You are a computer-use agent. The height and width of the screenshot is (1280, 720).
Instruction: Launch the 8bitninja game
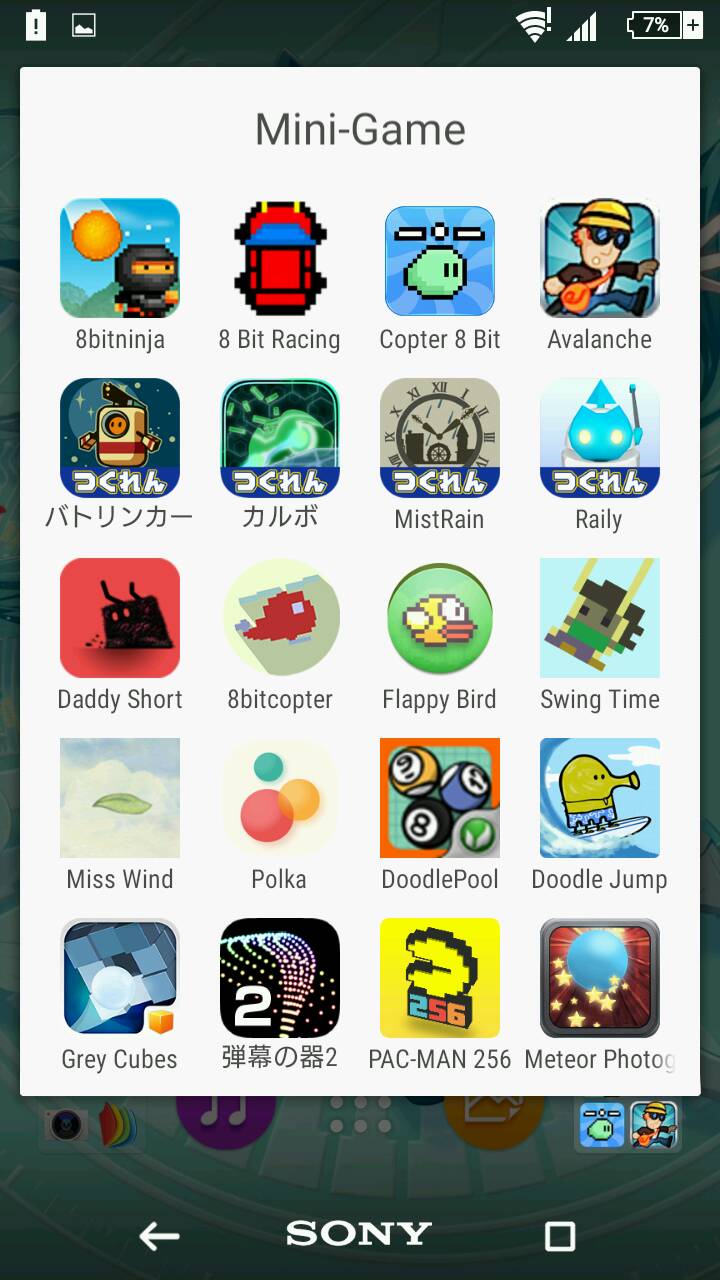click(x=120, y=258)
